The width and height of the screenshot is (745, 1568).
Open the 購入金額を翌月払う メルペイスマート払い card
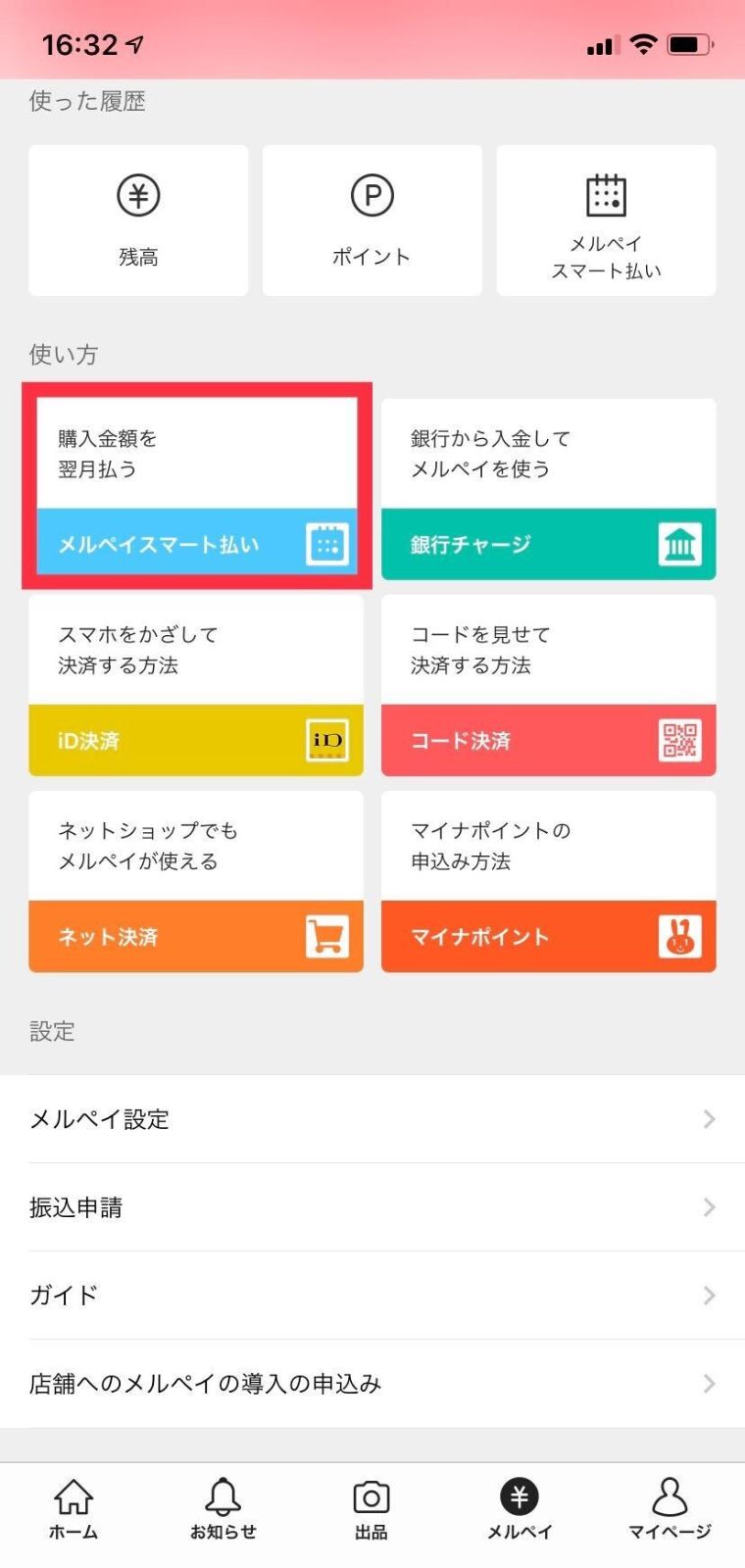(x=196, y=486)
